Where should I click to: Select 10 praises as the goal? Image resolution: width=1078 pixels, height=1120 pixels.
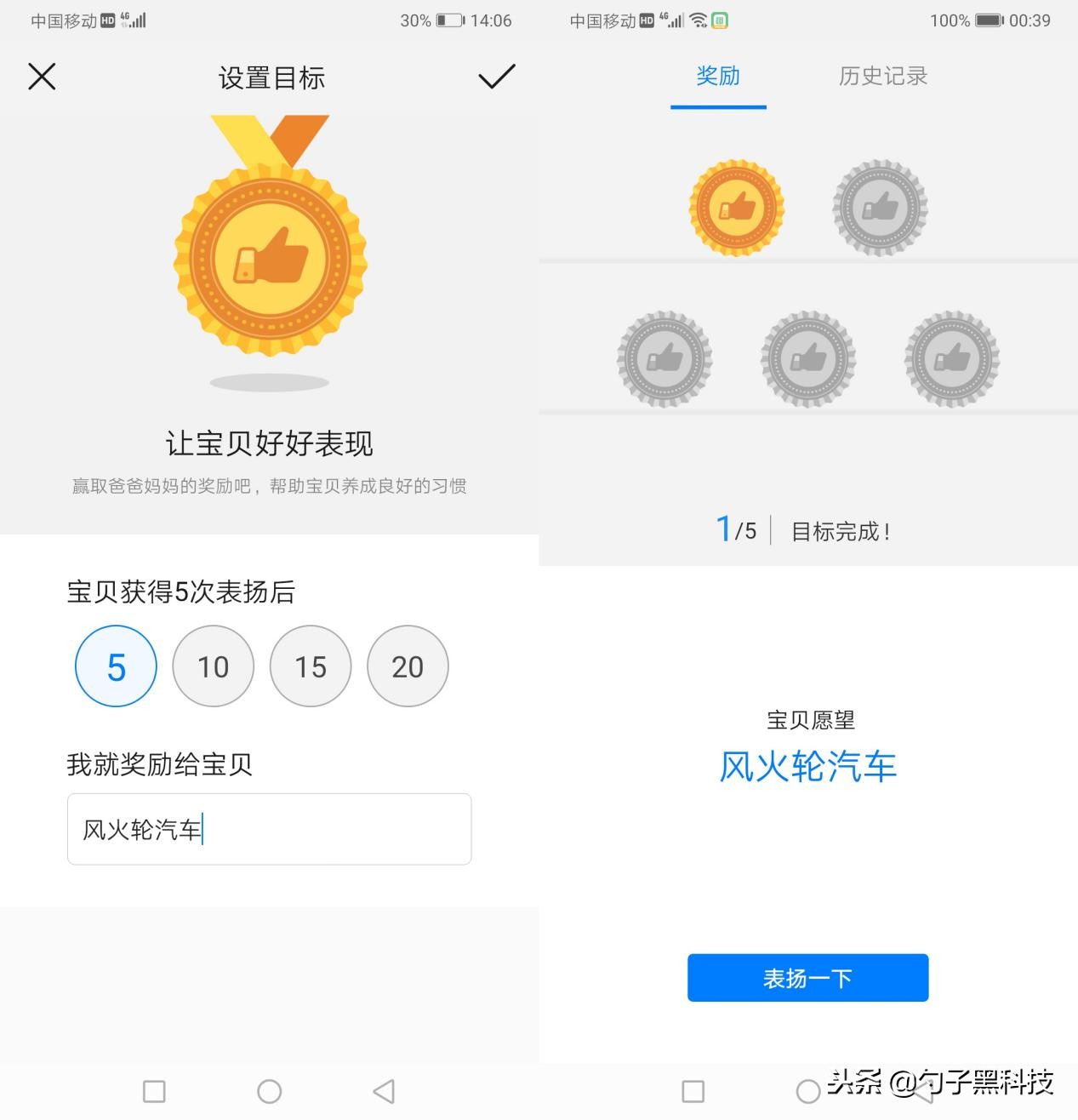(214, 666)
